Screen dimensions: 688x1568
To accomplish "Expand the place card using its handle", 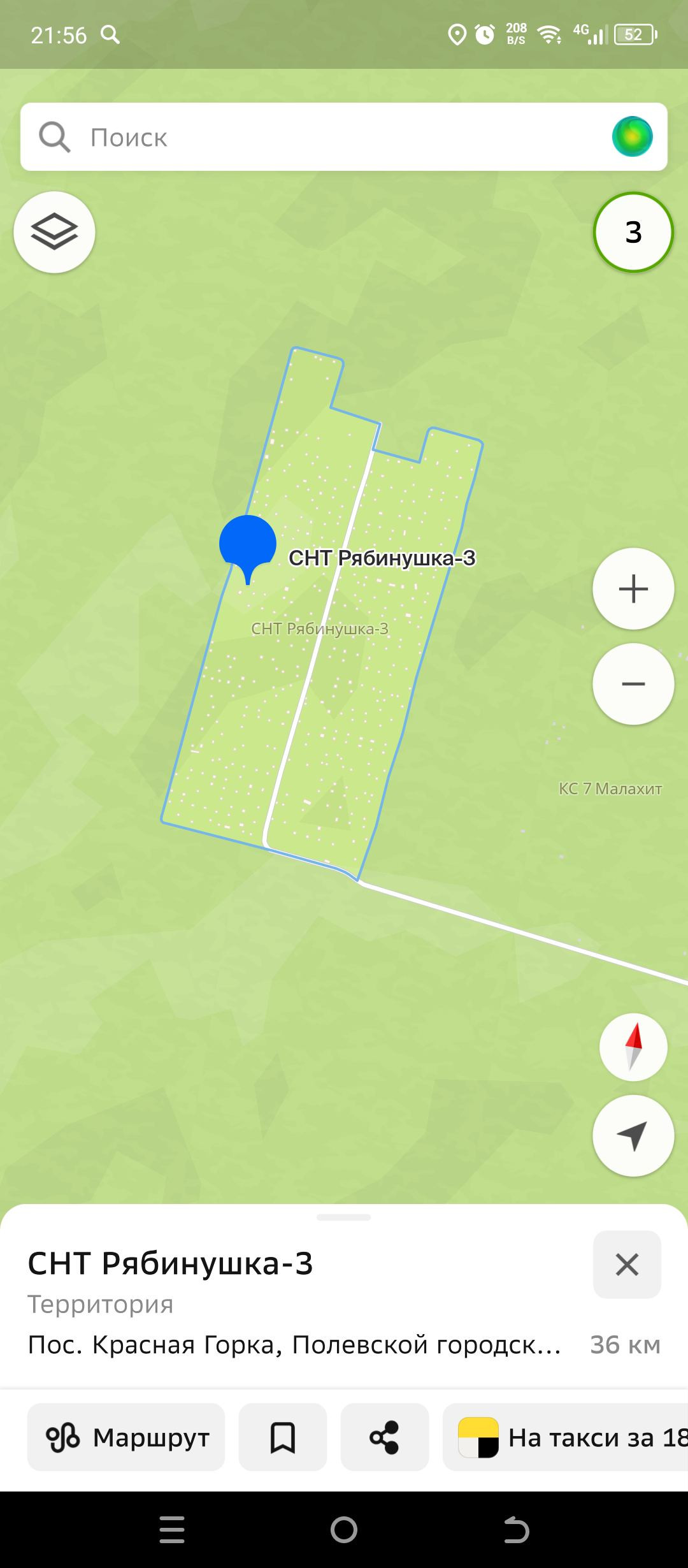I will tap(344, 1217).
